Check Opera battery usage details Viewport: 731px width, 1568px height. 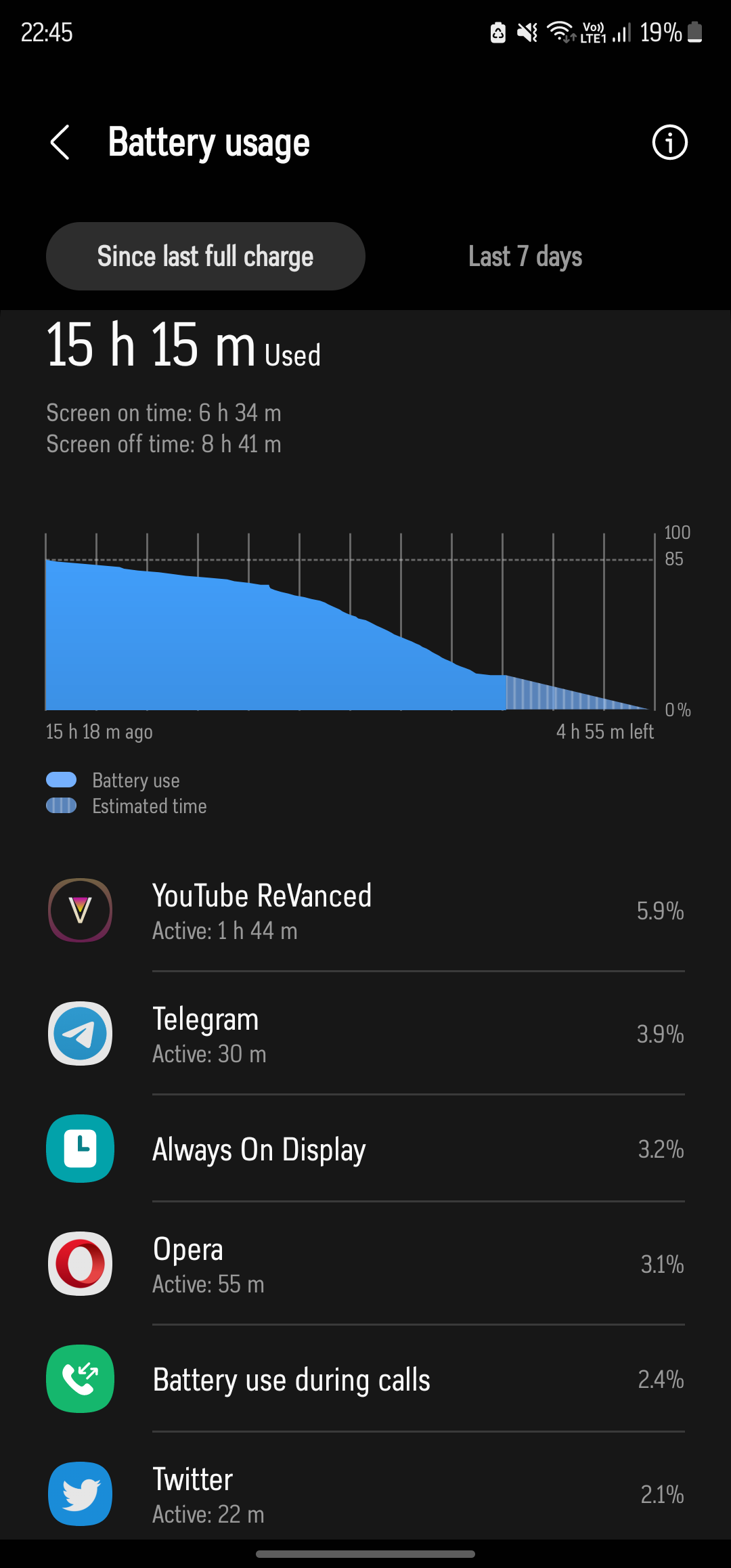(365, 1265)
